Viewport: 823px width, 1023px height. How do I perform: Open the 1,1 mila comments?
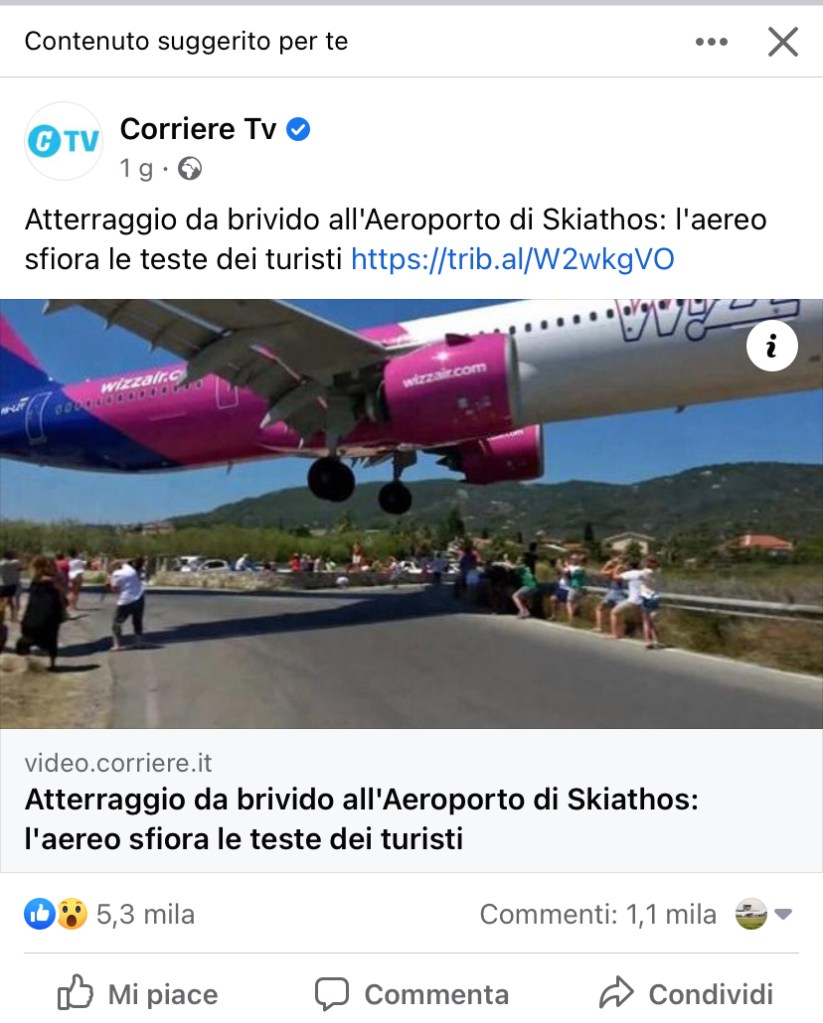tap(598, 914)
